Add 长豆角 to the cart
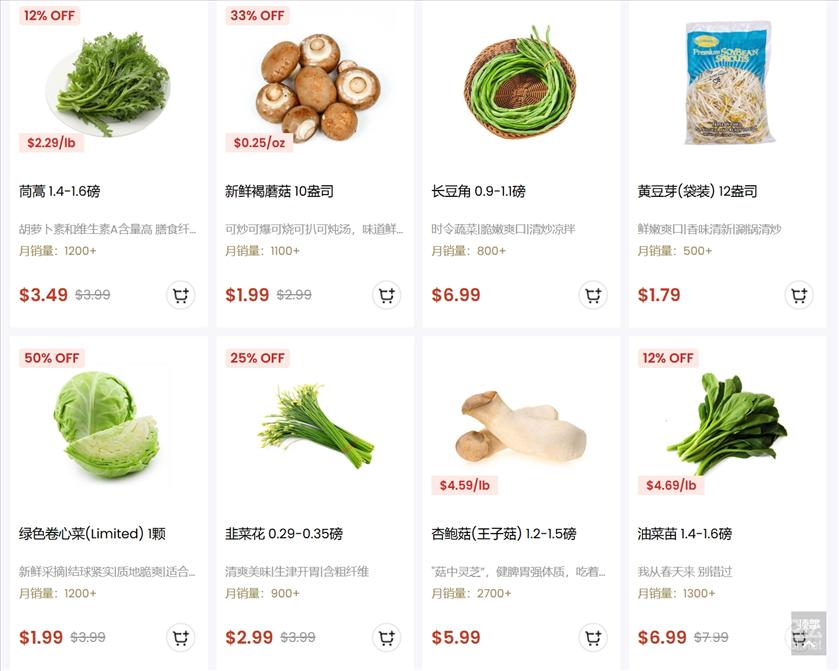 point(593,296)
